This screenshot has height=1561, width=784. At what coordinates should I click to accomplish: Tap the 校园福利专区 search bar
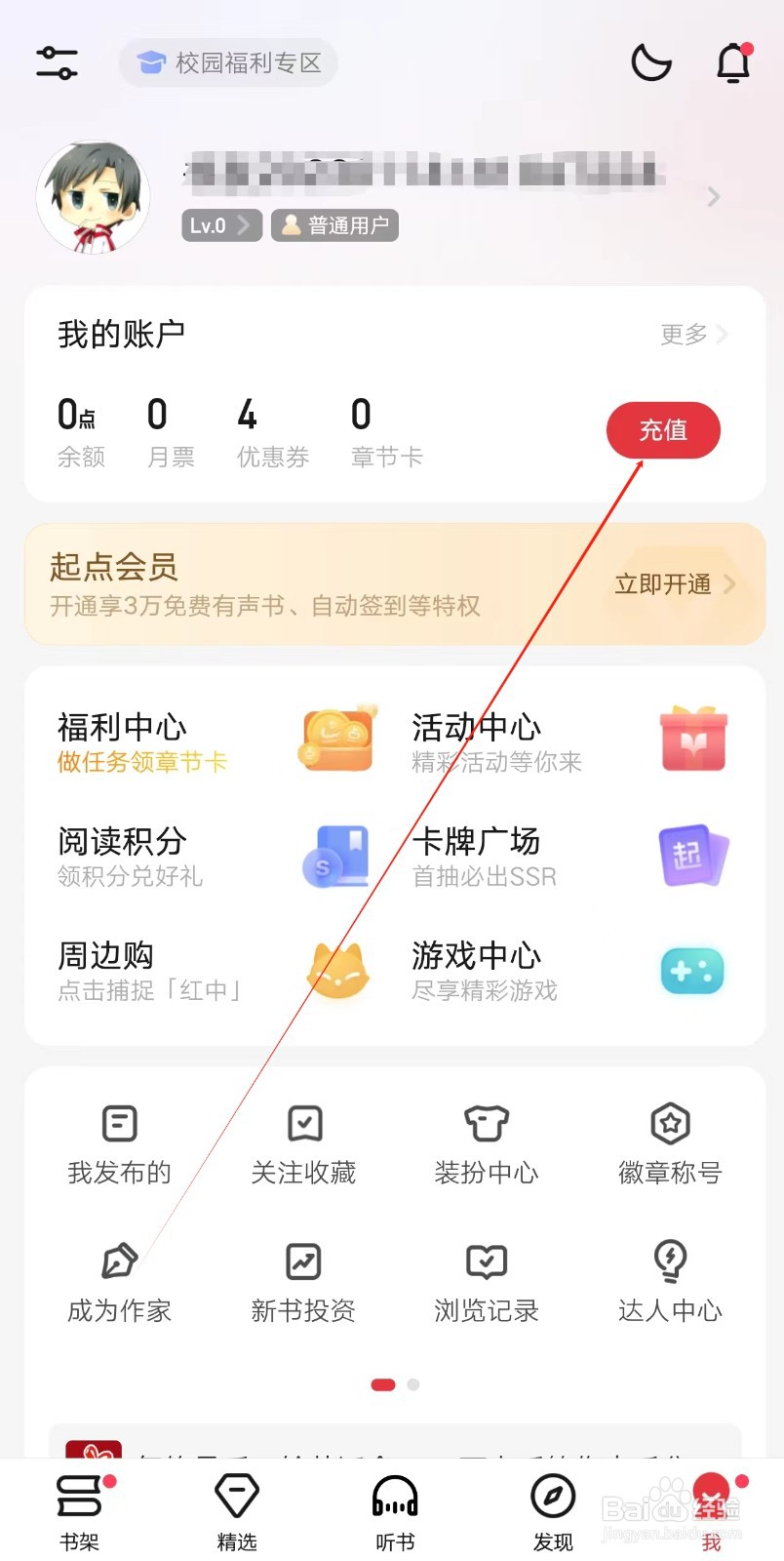pos(227,61)
